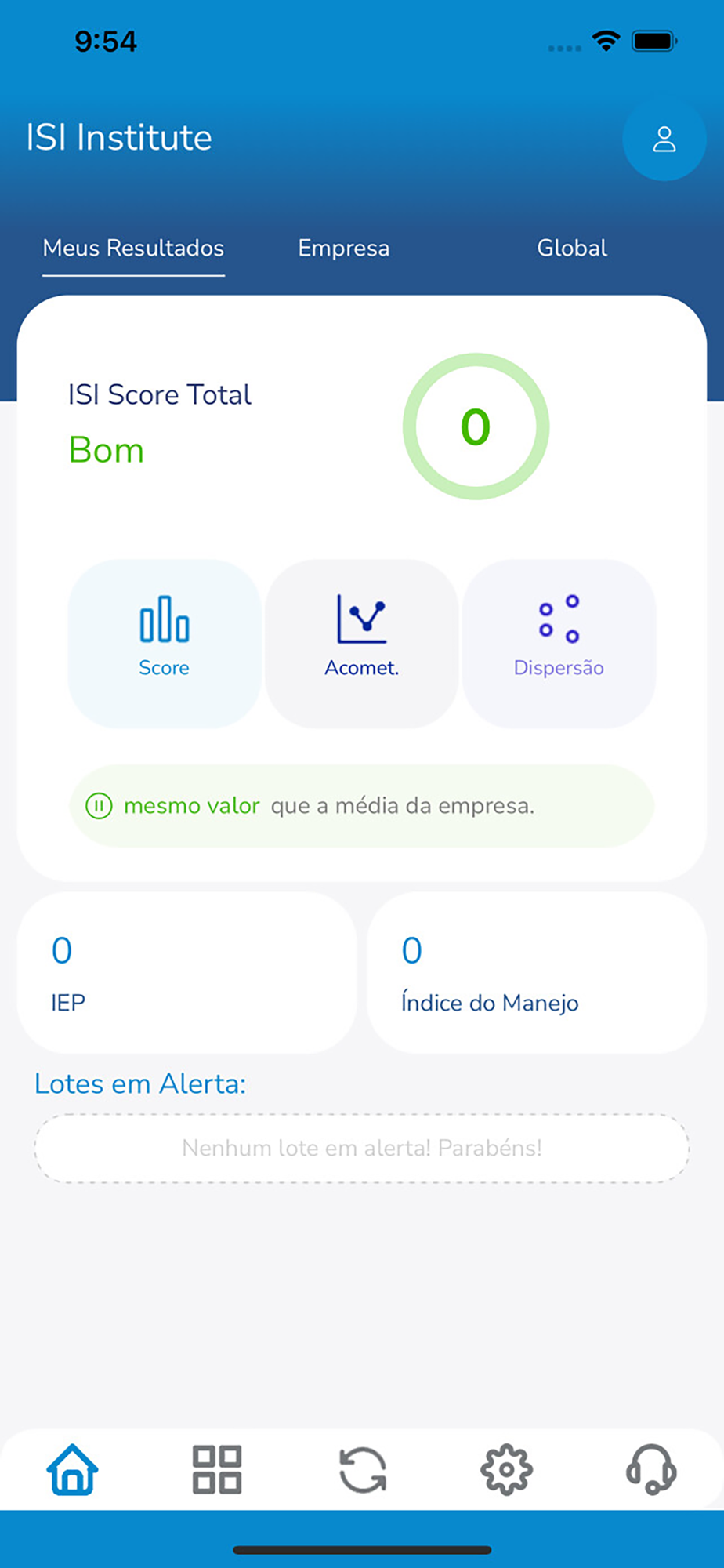Open support via the headset icon
This screenshot has width=724, height=1568.
[x=651, y=1469]
